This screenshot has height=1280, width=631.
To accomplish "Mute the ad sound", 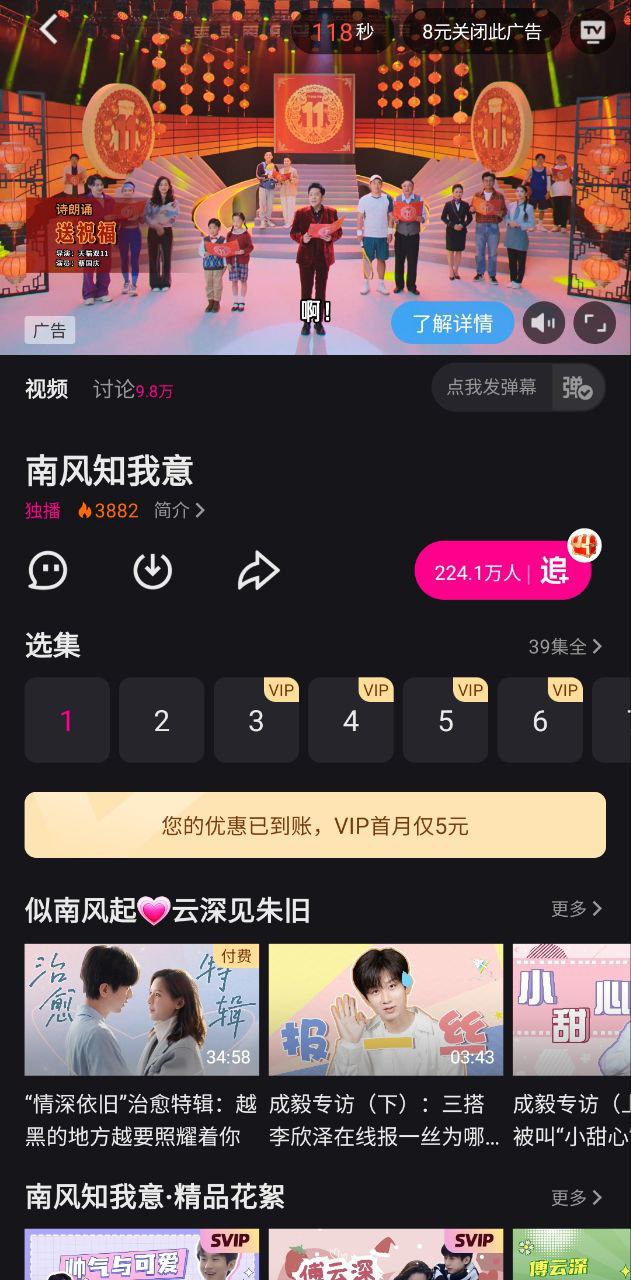I will point(544,323).
